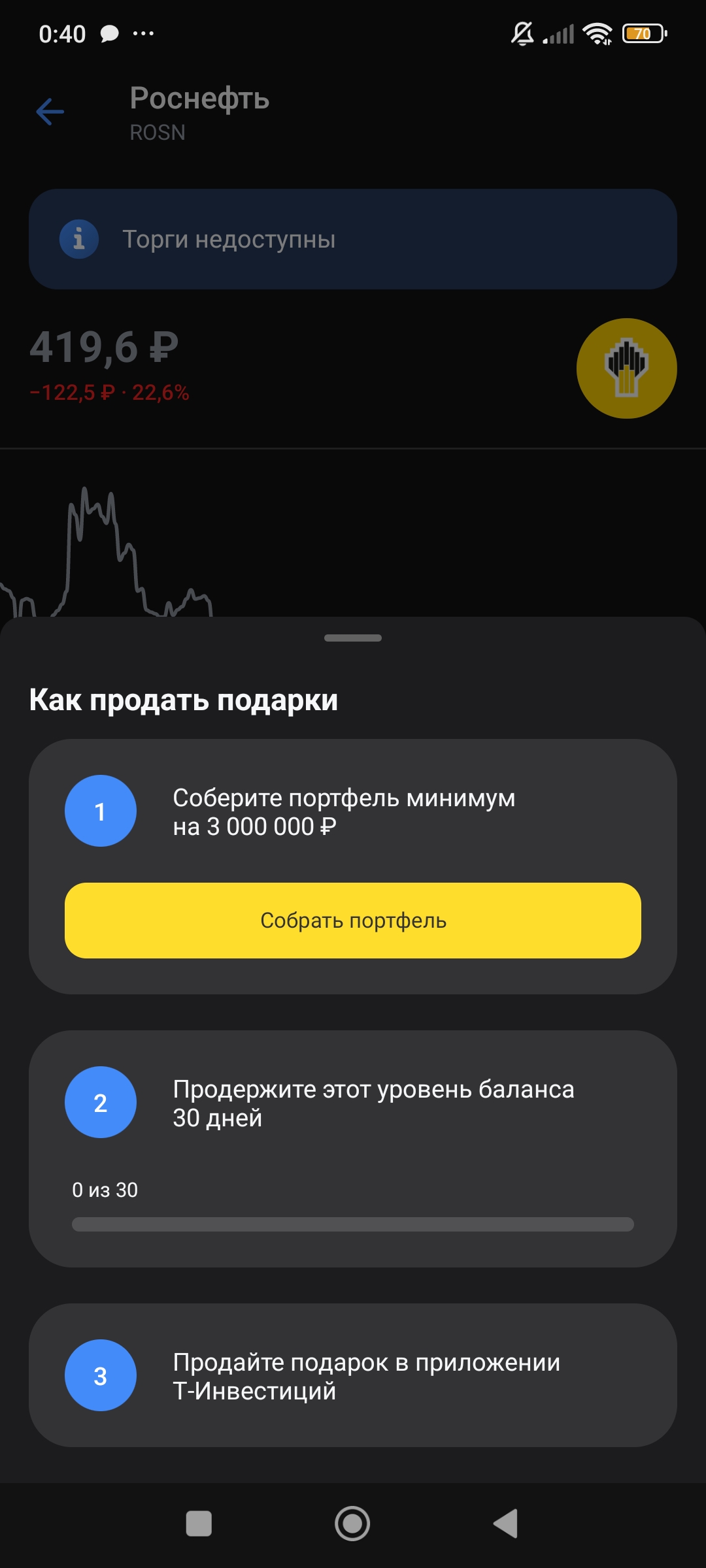Tap the yellow Собрать портфель button
The width and height of the screenshot is (706, 1568).
353,921
